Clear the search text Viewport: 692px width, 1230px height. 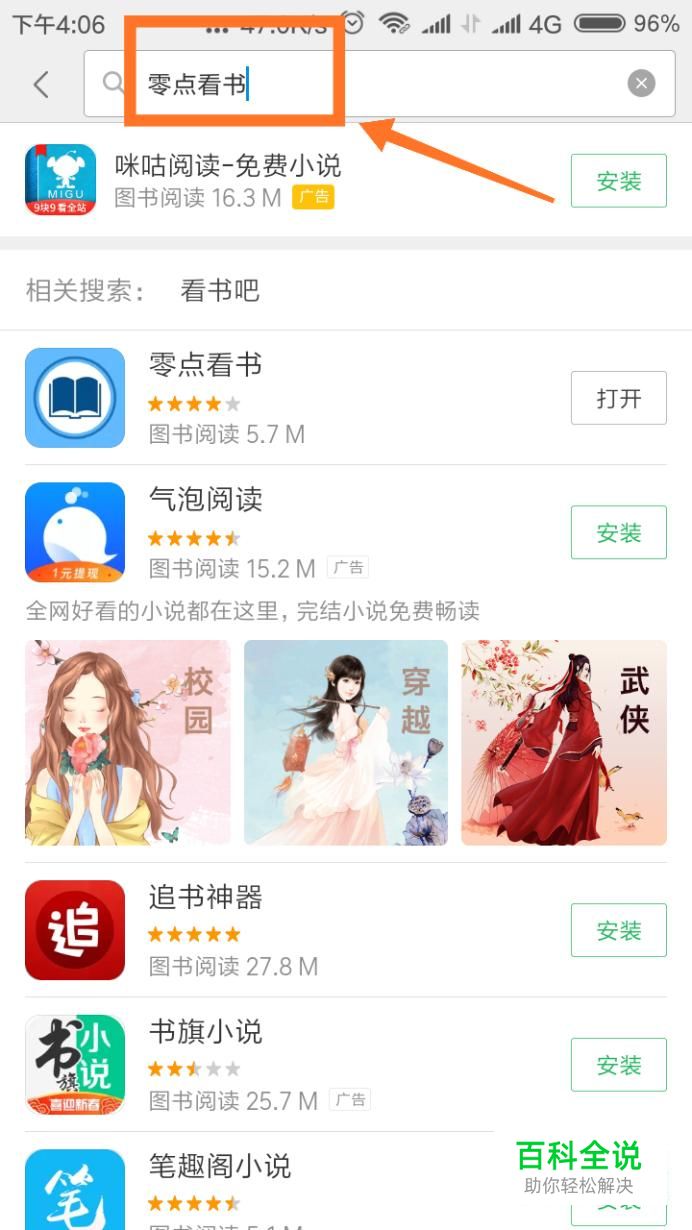point(641,84)
